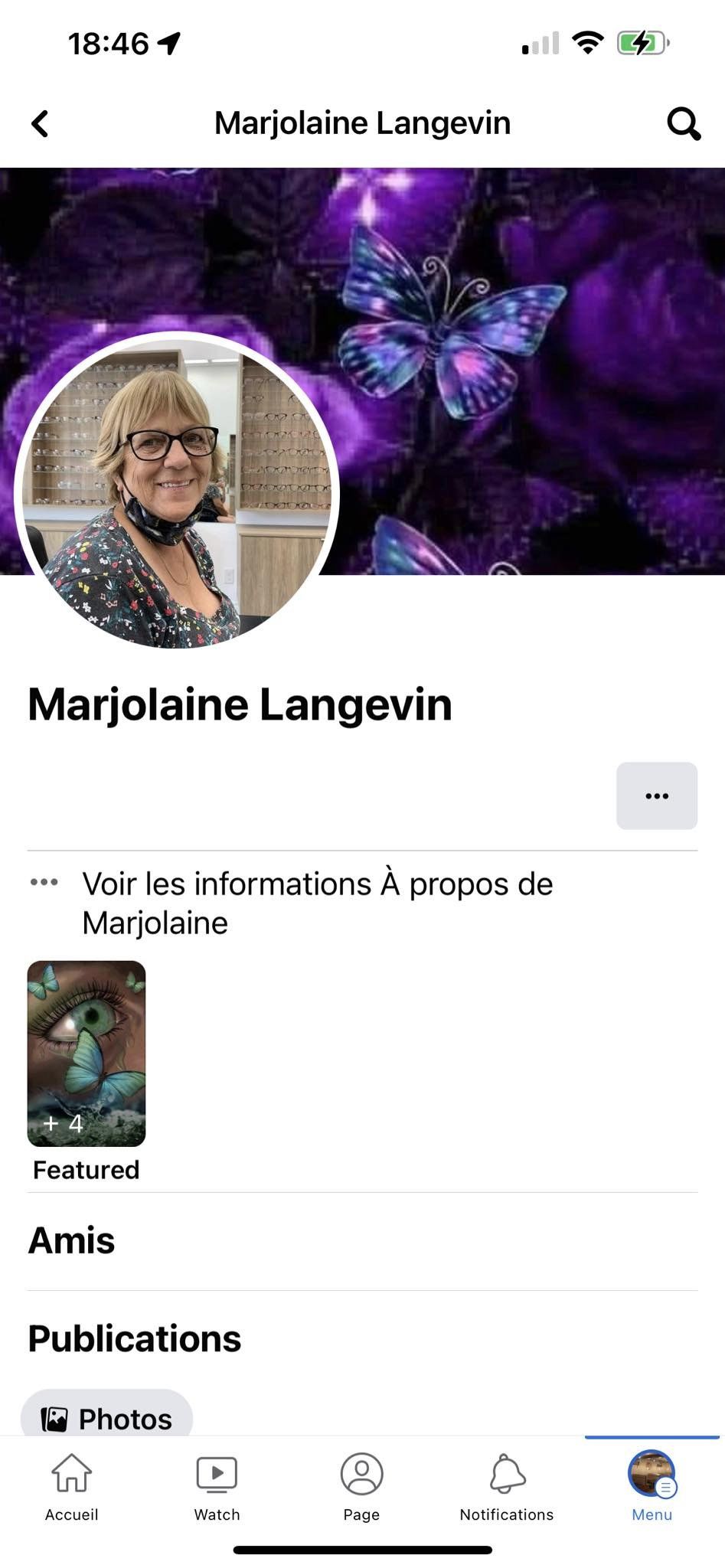Image resolution: width=725 pixels, height=1568 pixels.
Task: Select the Photos chip
Action: 107,1418
